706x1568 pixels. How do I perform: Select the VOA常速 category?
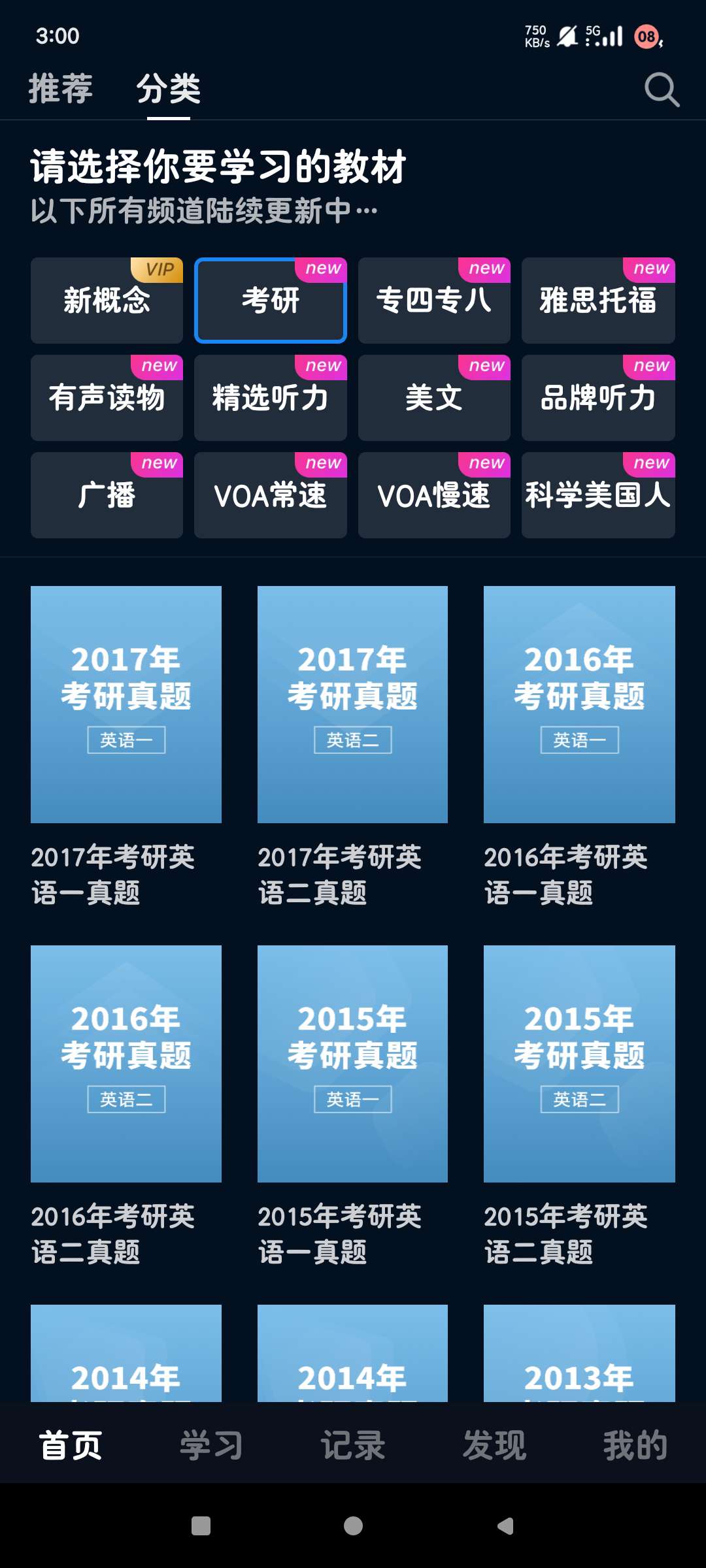click(270, 495)
